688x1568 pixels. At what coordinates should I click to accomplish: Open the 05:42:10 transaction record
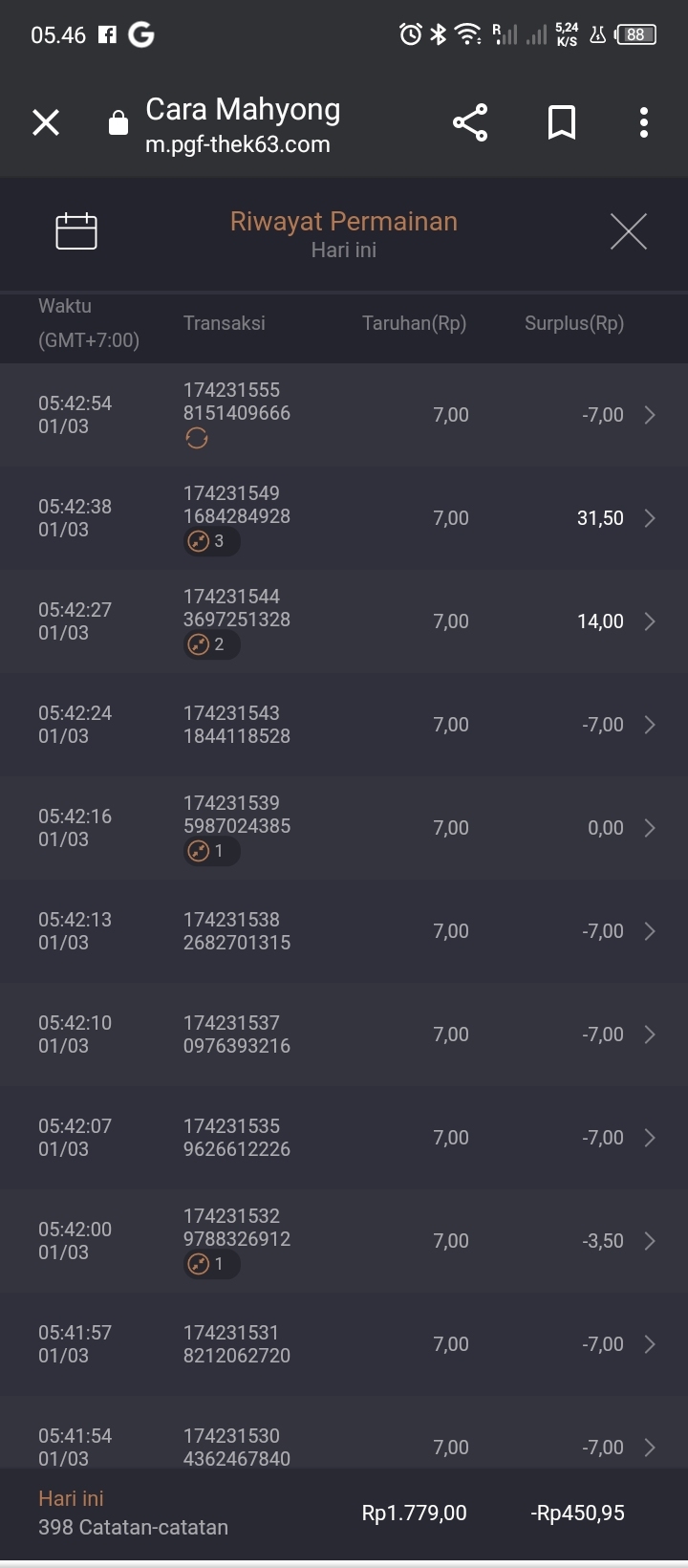[649, 1034]
